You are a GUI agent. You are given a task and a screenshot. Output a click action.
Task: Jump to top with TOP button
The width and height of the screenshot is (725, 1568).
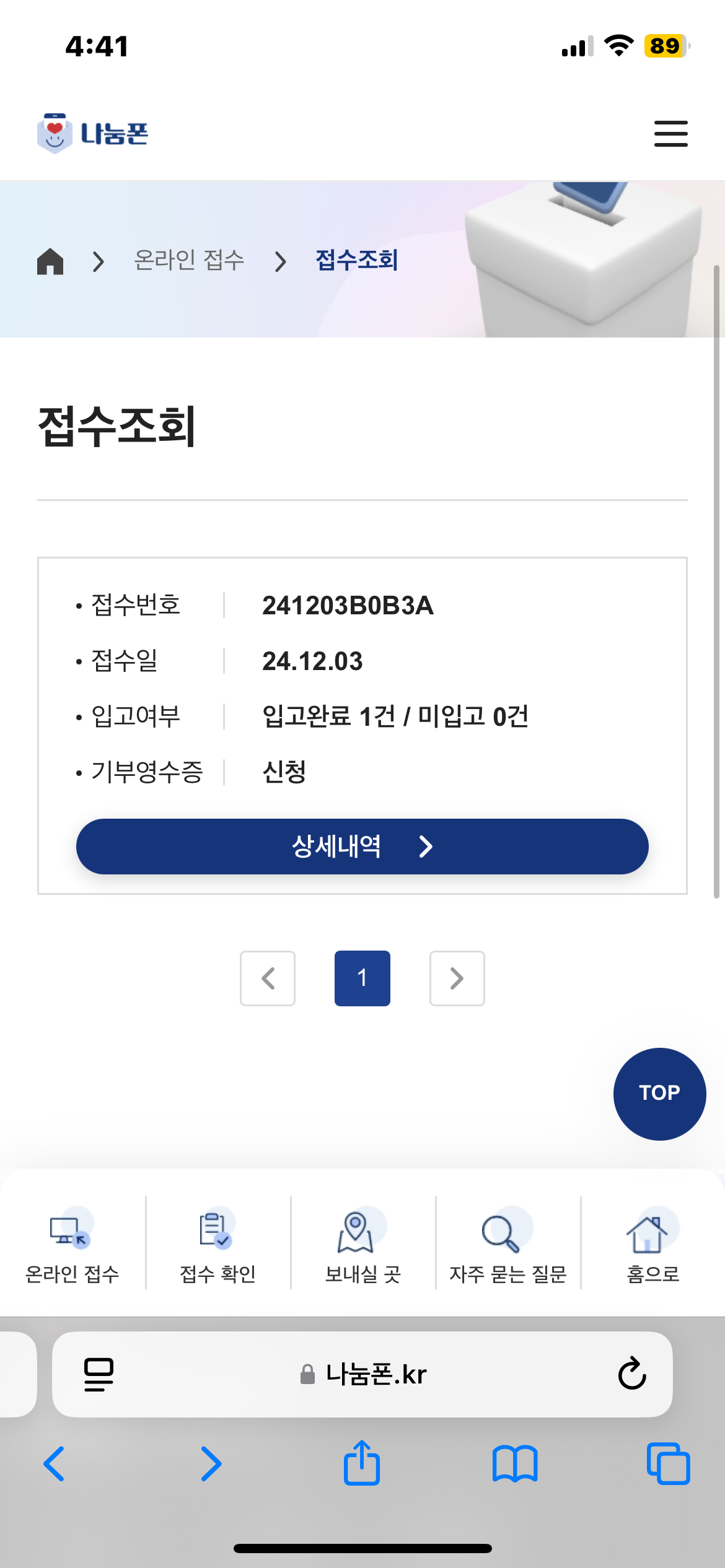[659, 1094]
